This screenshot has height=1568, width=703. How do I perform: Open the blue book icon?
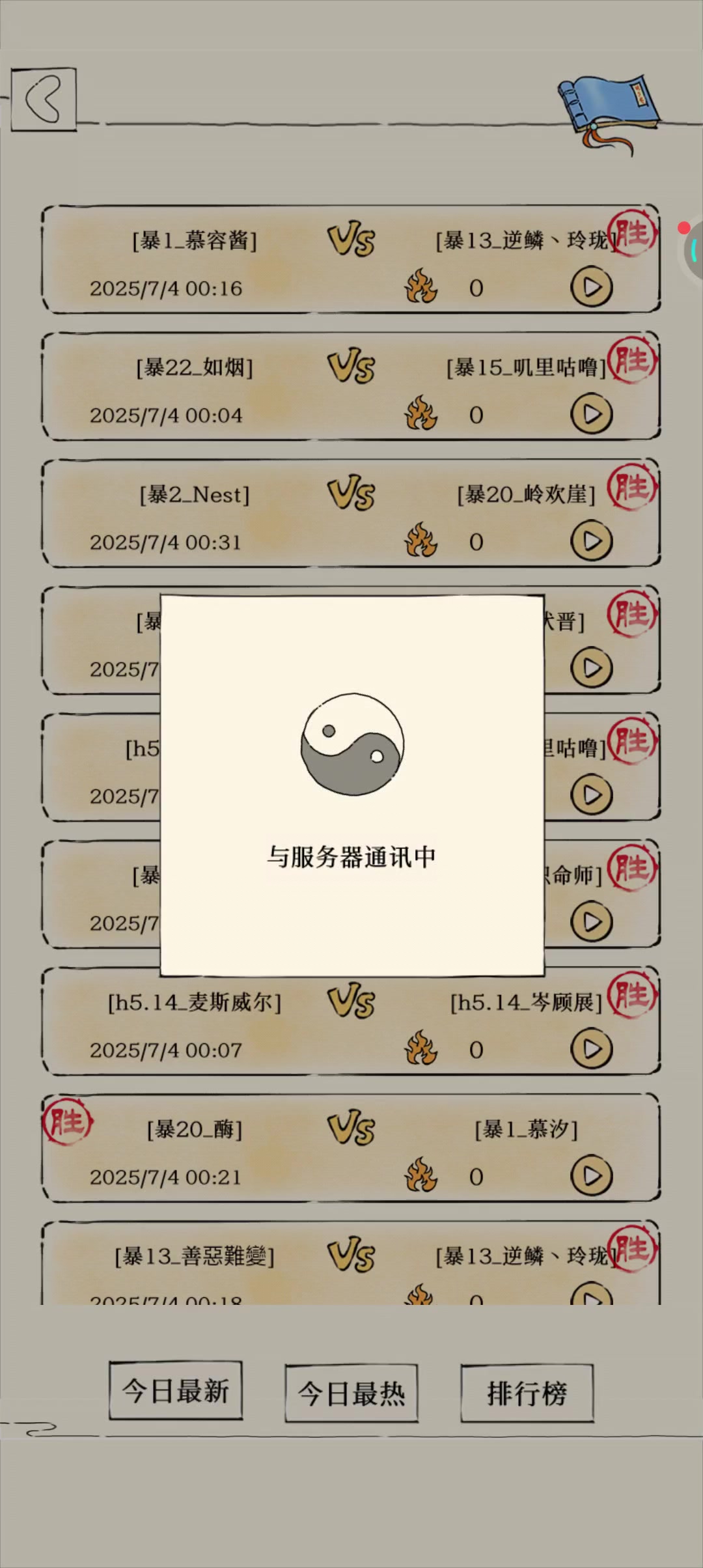608,111
